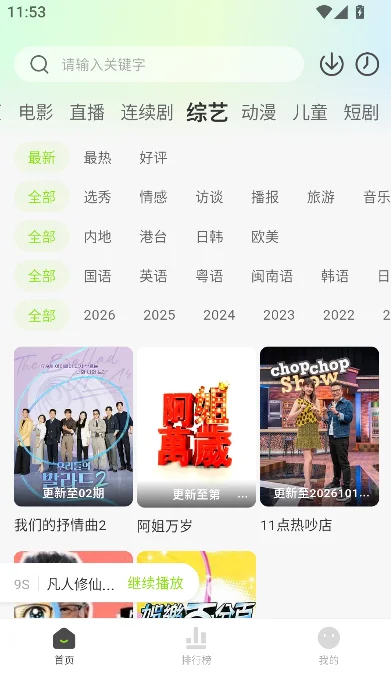Filter by language 粤语
Image resolution: width=391 pixels, height=698 pixels.
[x=209, y=276]
